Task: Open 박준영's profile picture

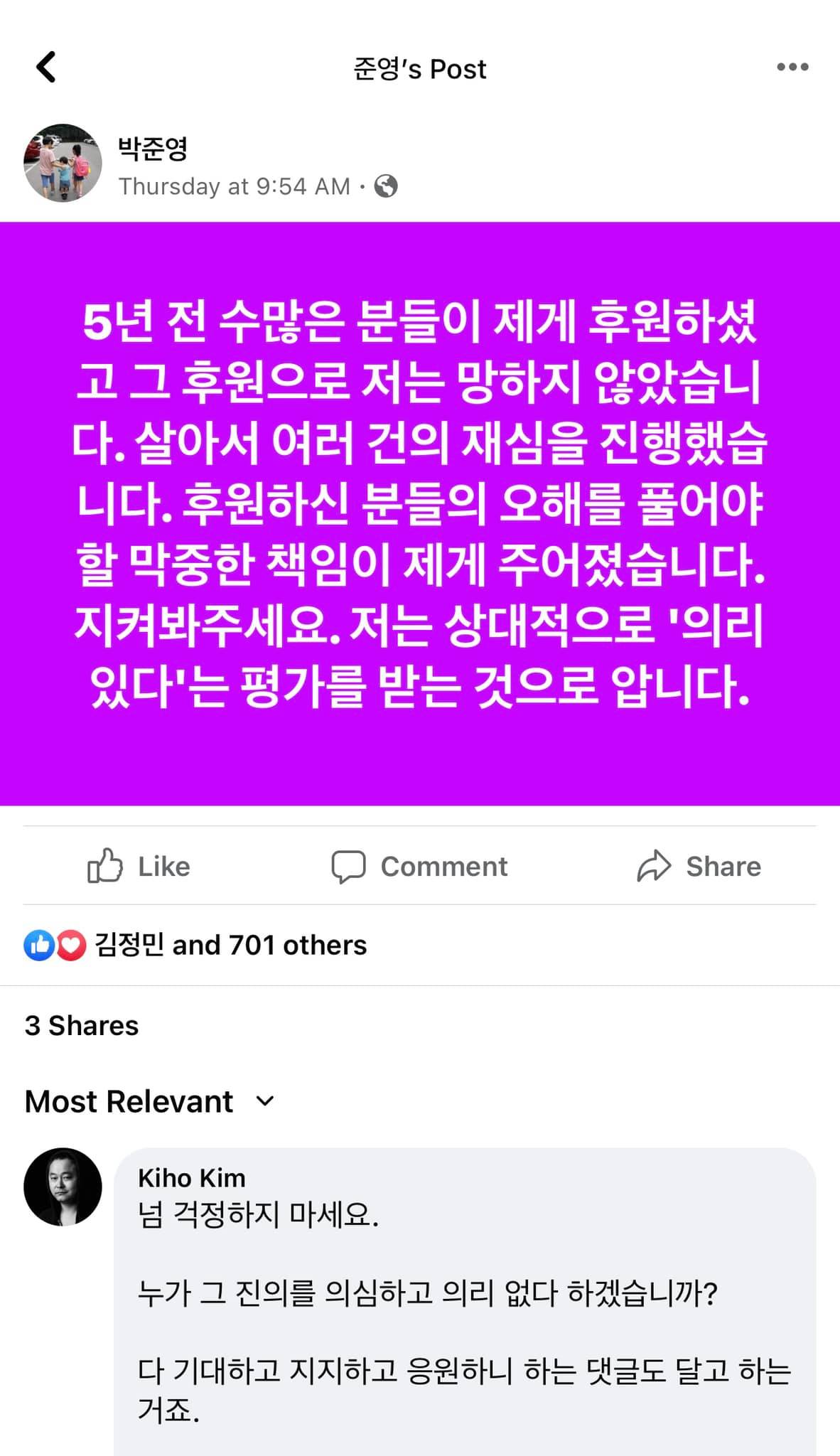Action: (x=63, y=163)
